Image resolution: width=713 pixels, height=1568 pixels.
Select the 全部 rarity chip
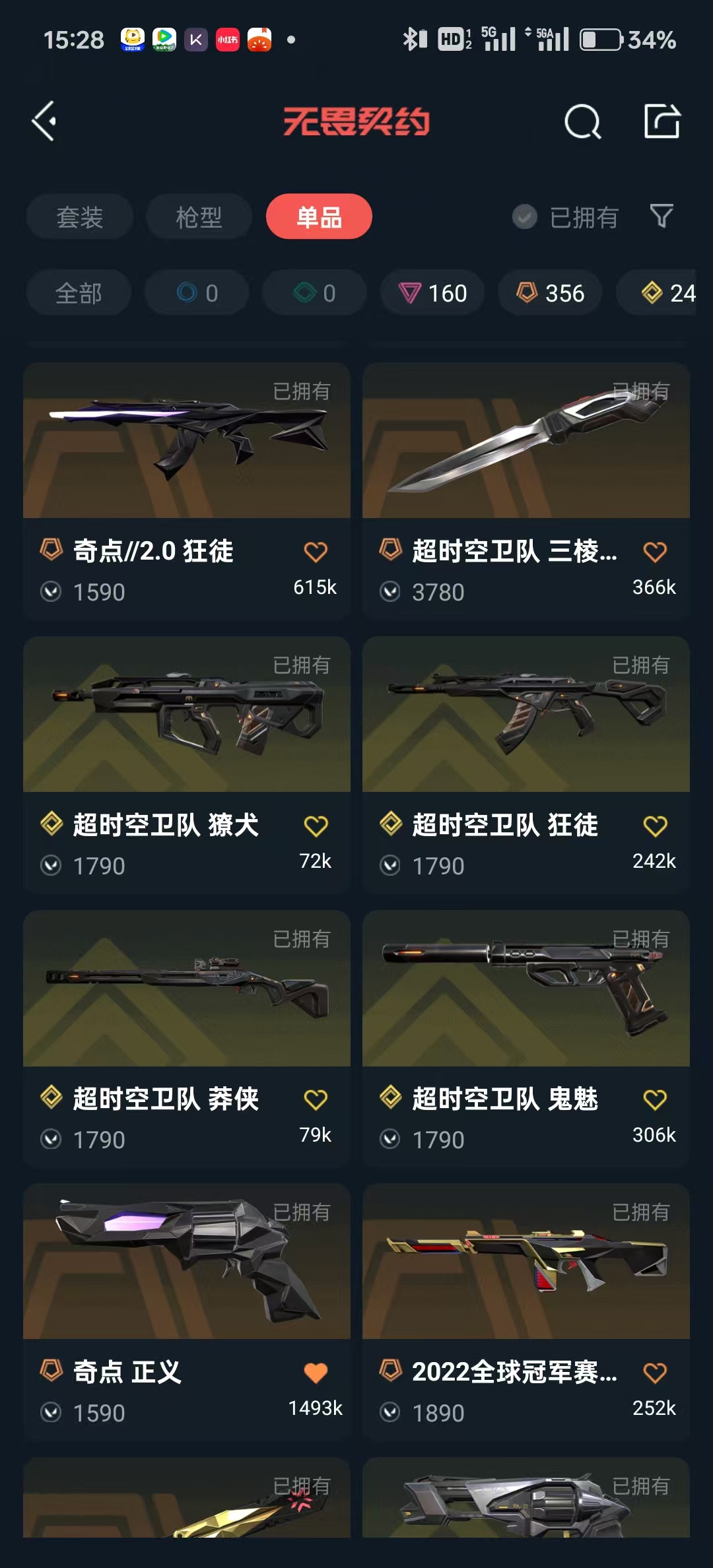pyautogui.click(x=79, y=293)
